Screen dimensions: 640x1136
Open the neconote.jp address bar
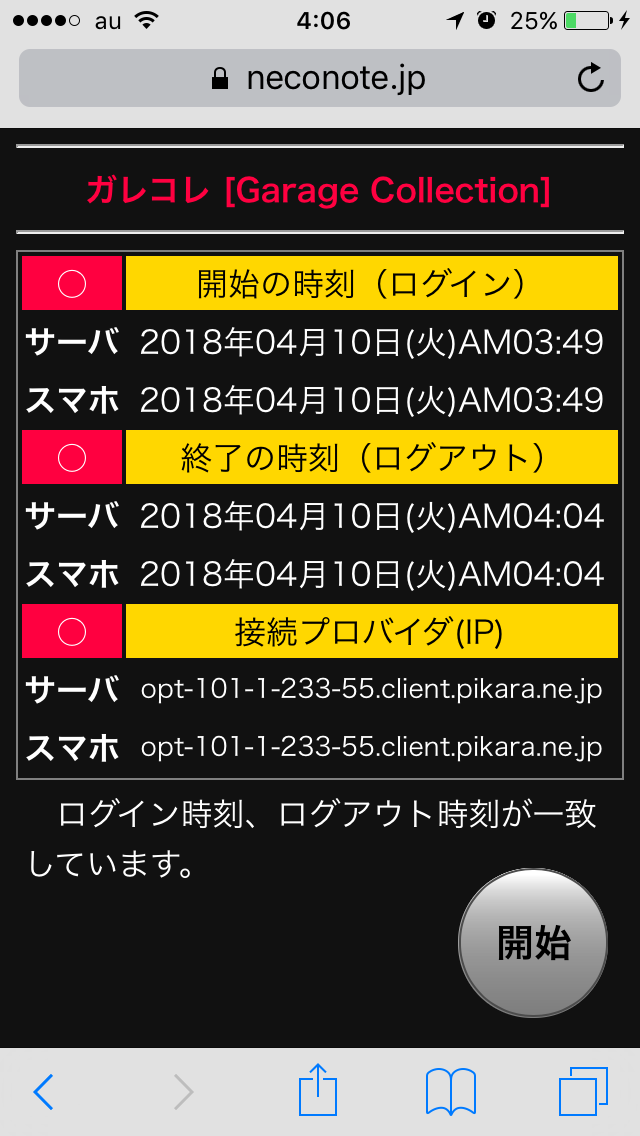pyautogui.click(x=320, y=78)
